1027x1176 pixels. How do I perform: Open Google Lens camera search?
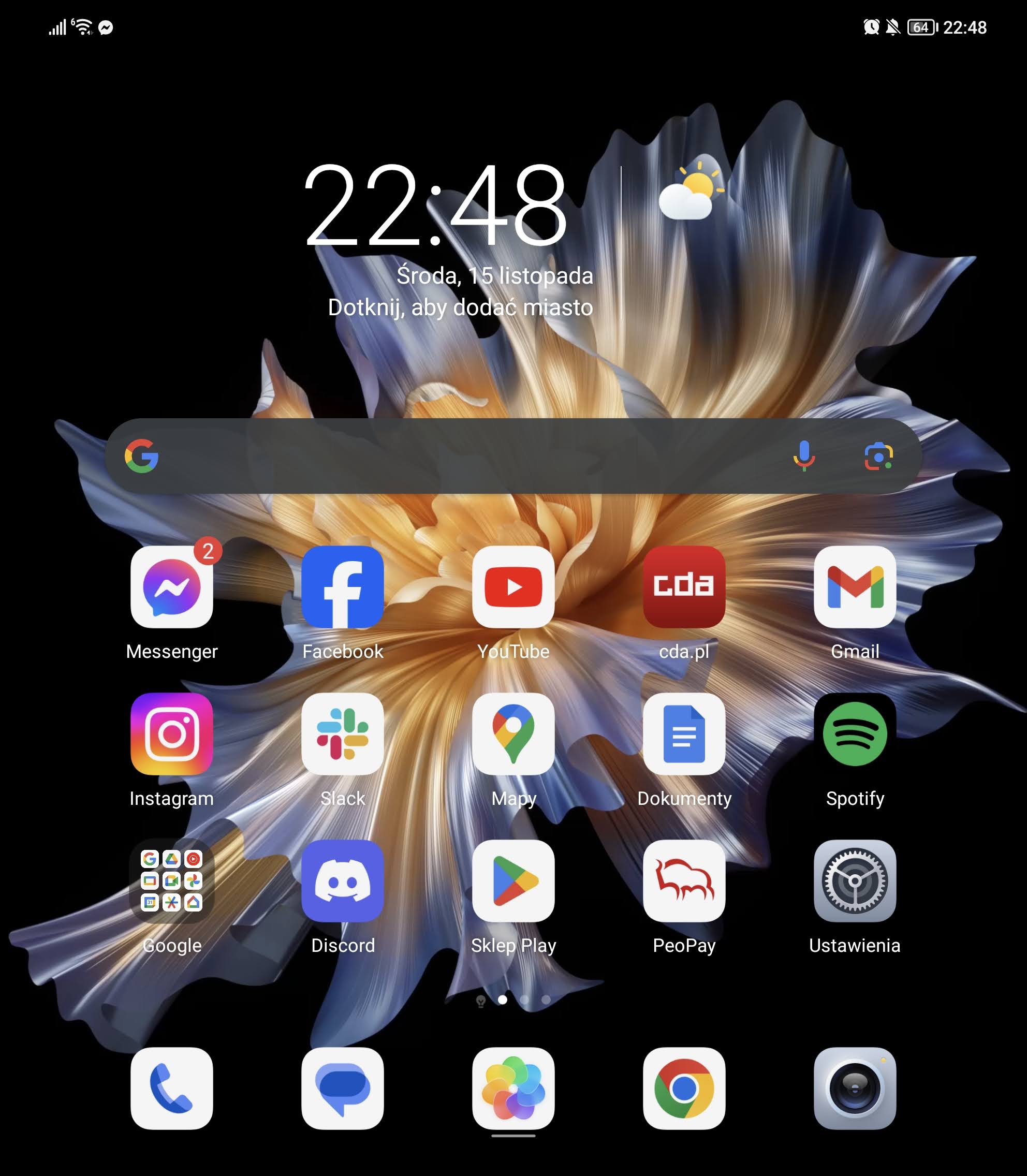[x=878, y=456]
